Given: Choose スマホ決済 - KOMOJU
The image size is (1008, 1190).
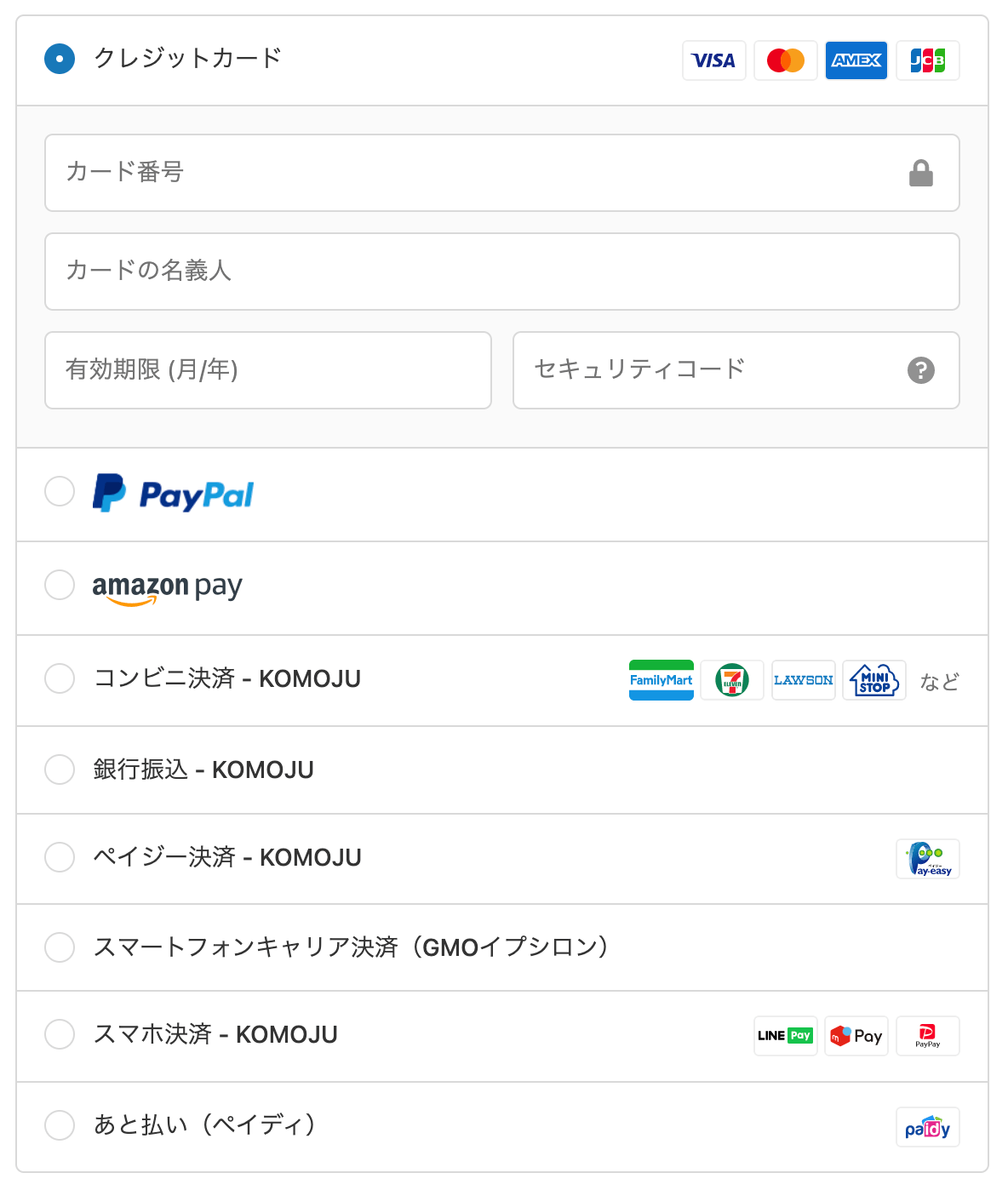Looking at the screenshot, I should pos(60,1034).
